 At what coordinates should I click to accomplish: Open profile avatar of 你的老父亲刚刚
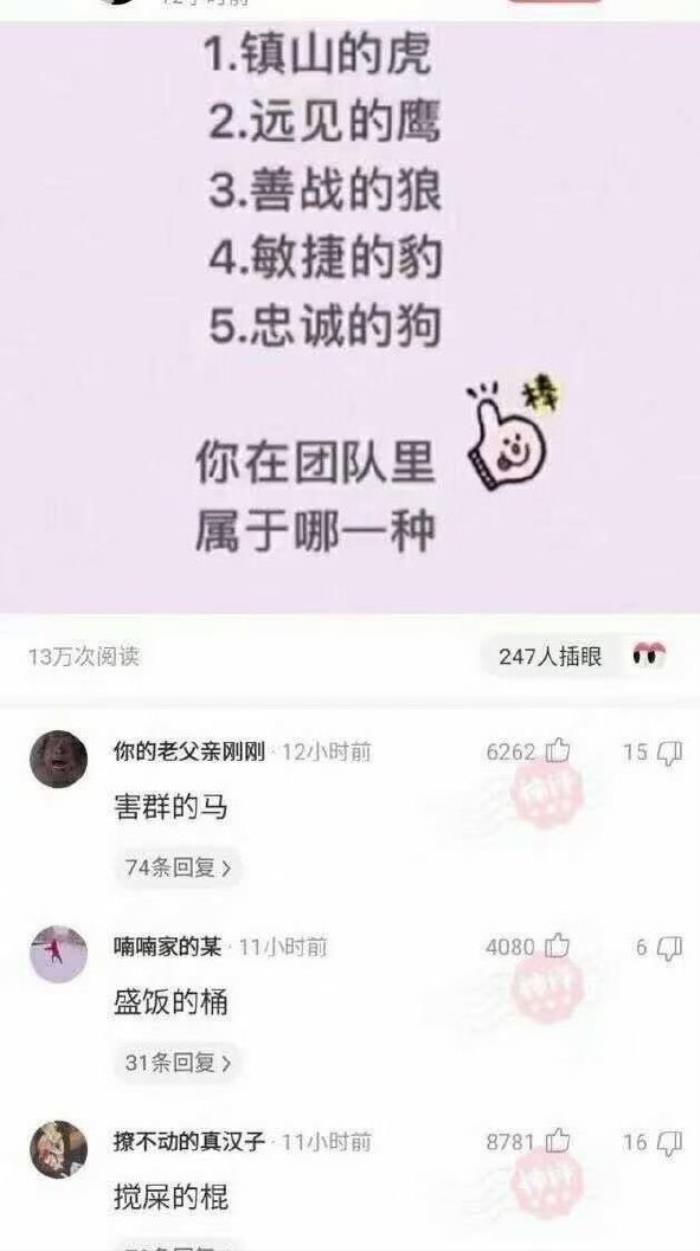[58, 759]
